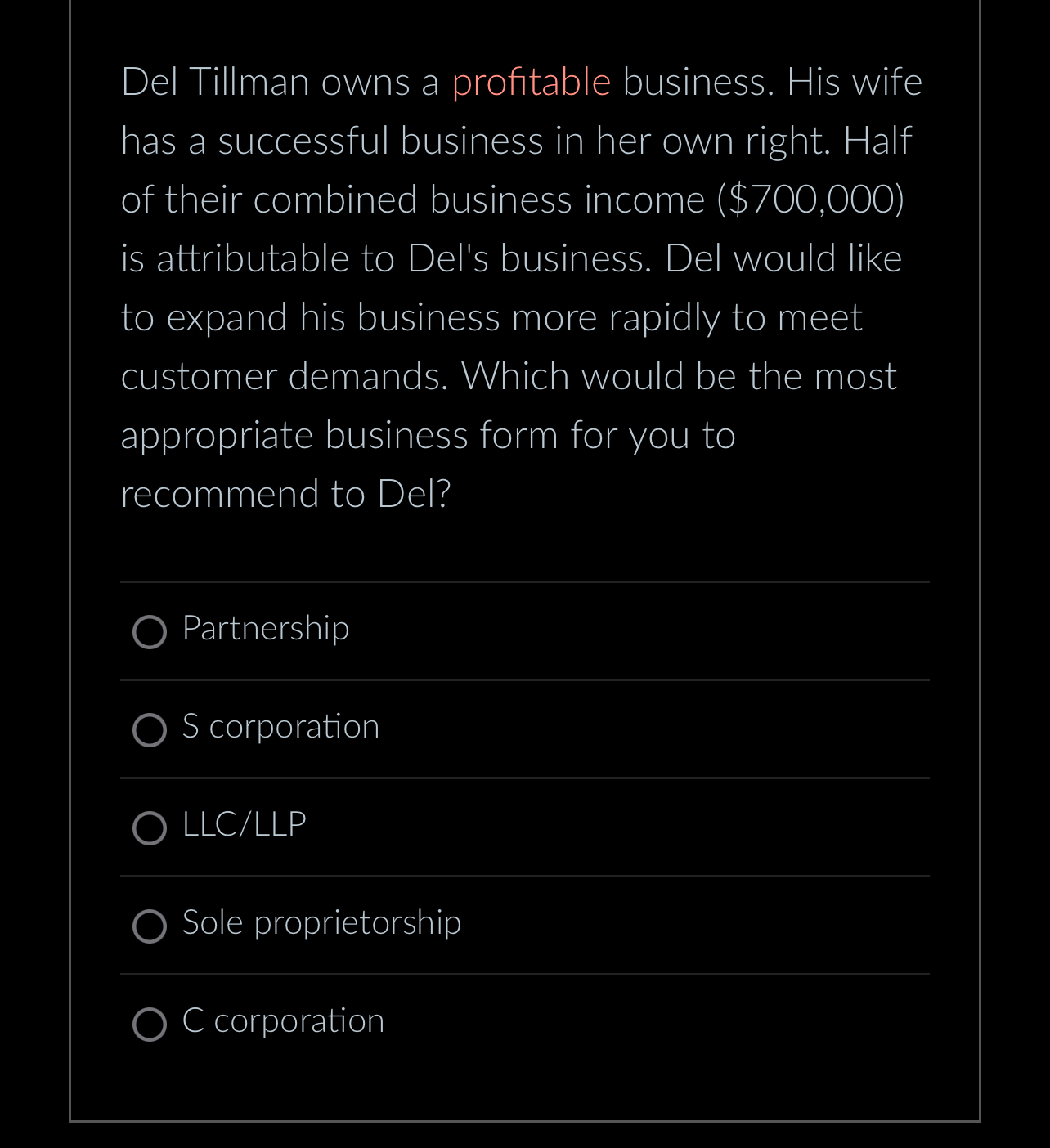Mark Sole proprietorship as the answer
The image size is (1050, 1148).
click(x=150, y=926)
